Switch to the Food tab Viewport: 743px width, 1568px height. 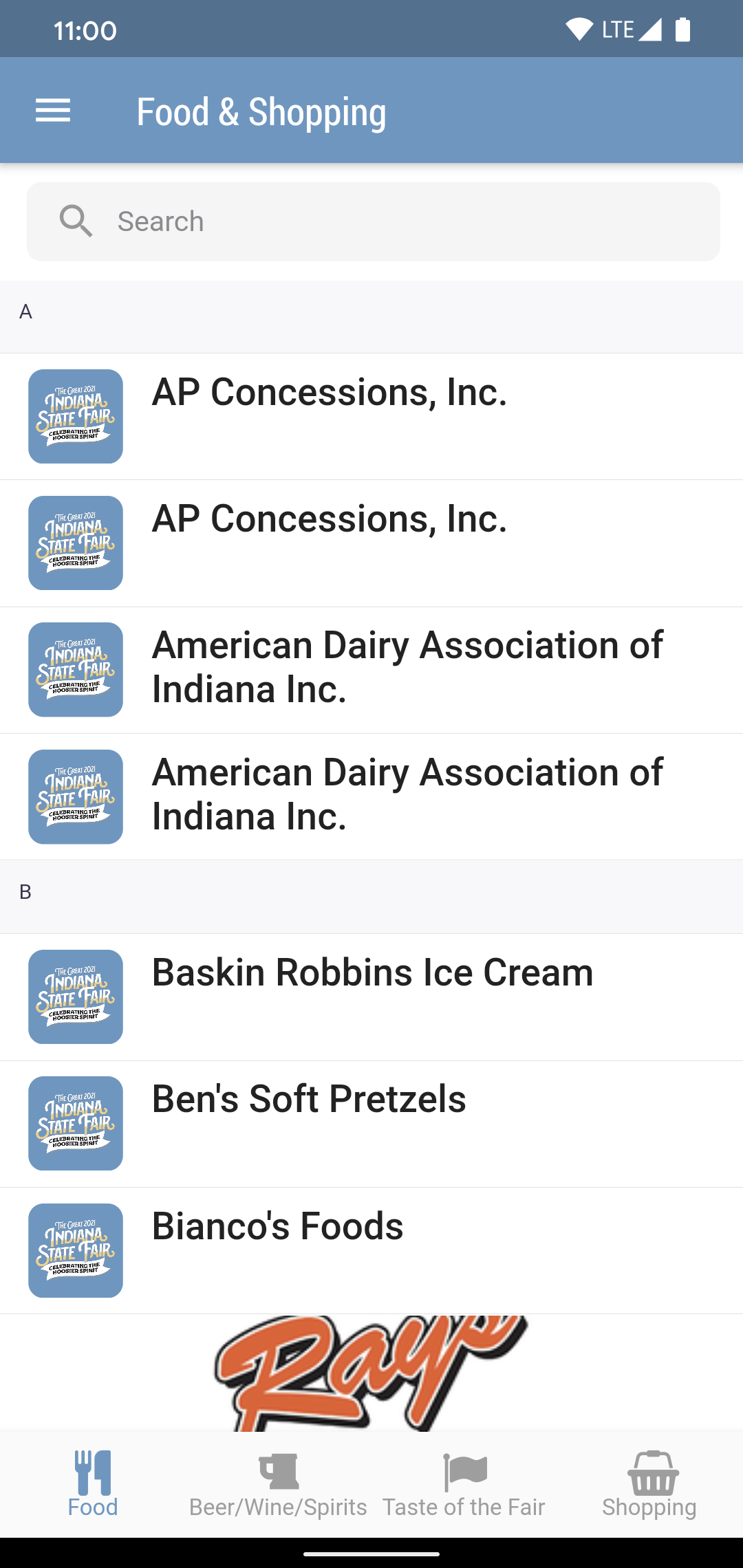[x=93, y=1483]
